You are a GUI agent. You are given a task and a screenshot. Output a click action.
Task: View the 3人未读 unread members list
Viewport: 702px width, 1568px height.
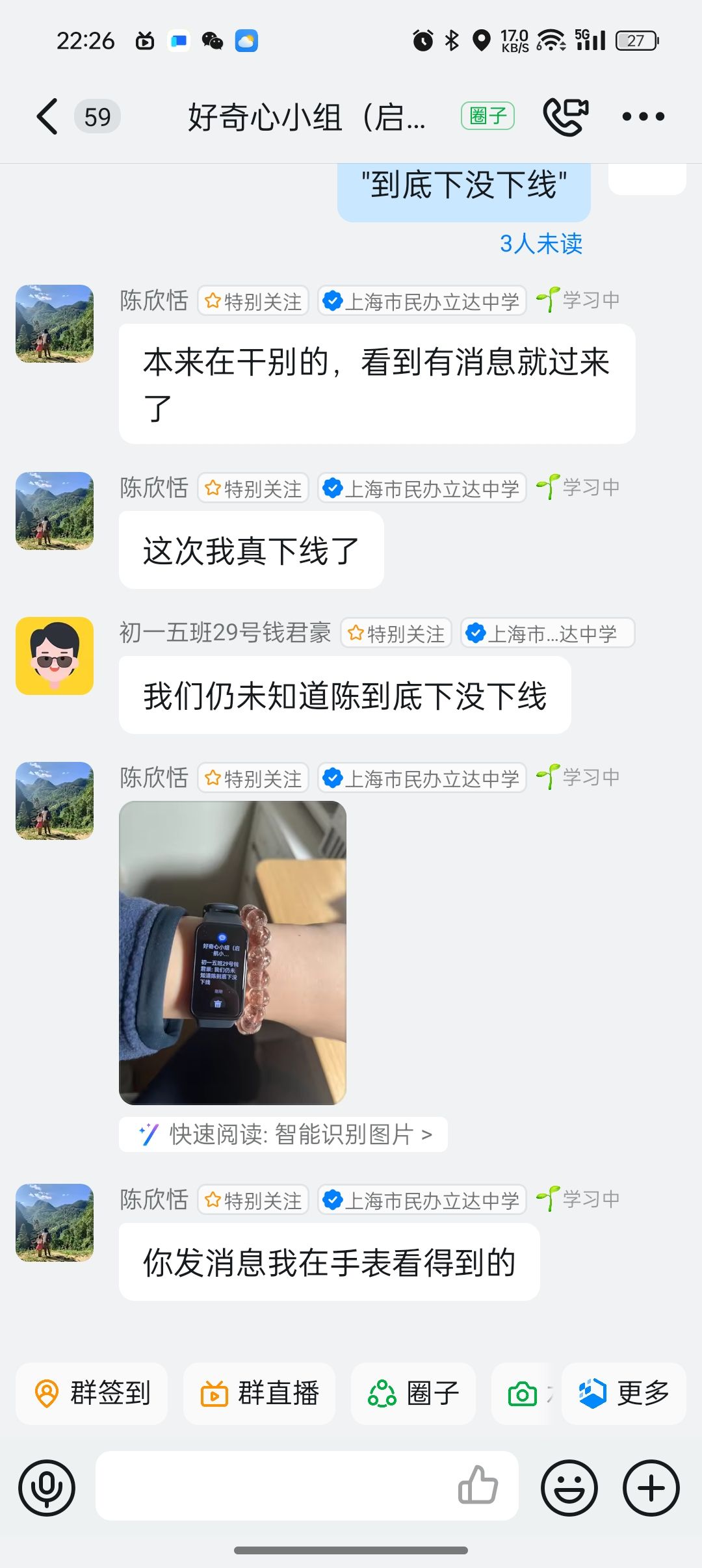tap(541, 244)
